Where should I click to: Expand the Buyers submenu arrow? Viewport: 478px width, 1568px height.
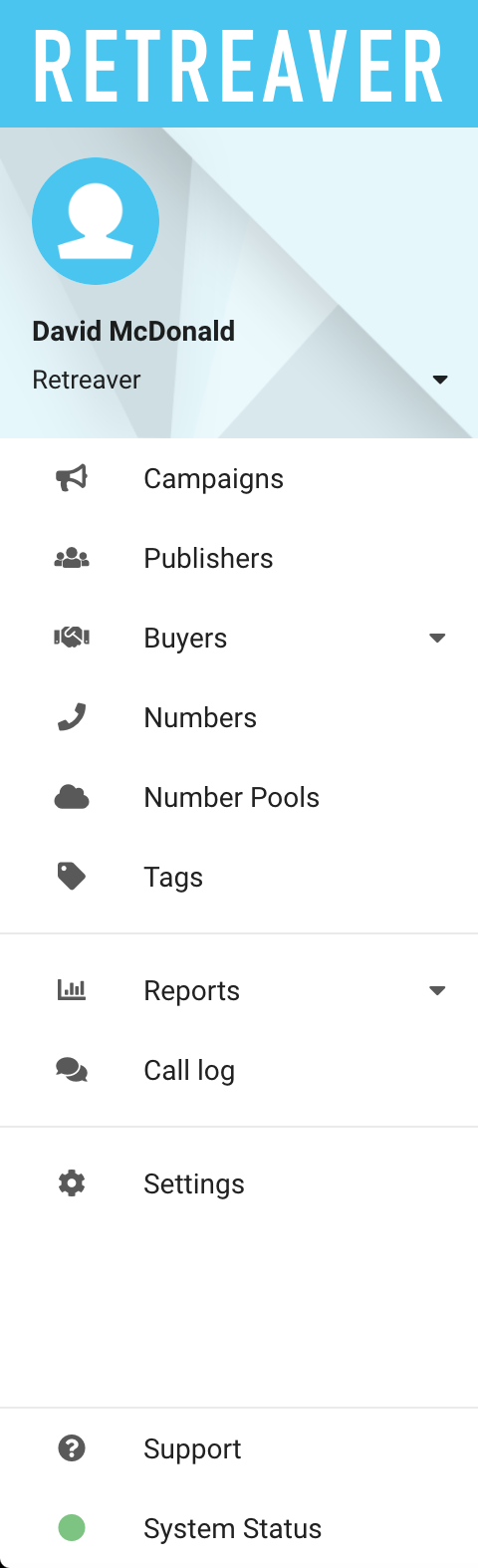point(437,639)
